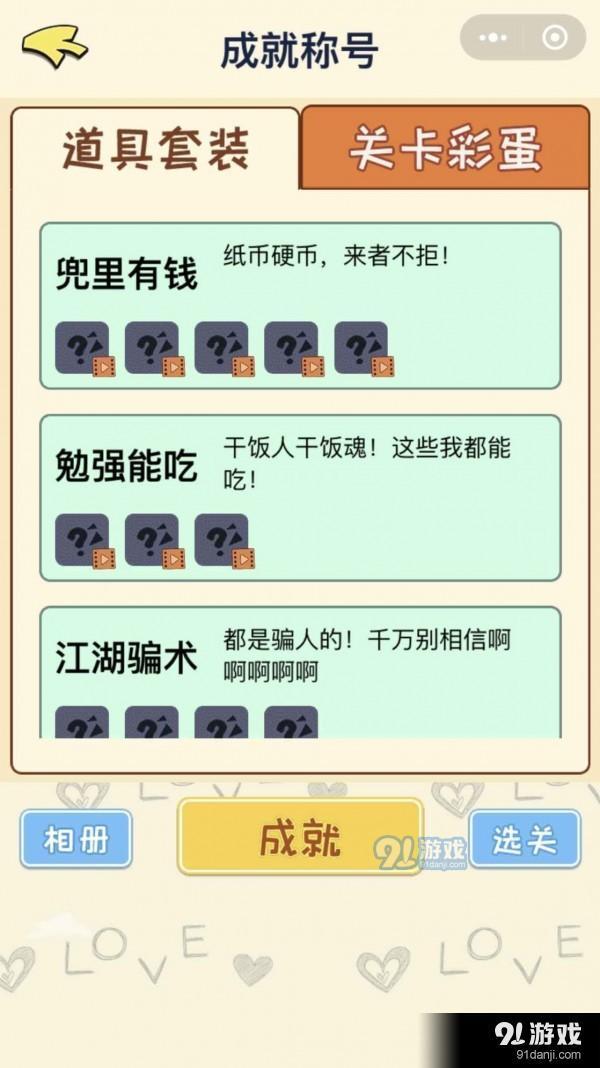Open the 相册 album button
This screenshot has height=1068, width=600.
pos(75,838)
